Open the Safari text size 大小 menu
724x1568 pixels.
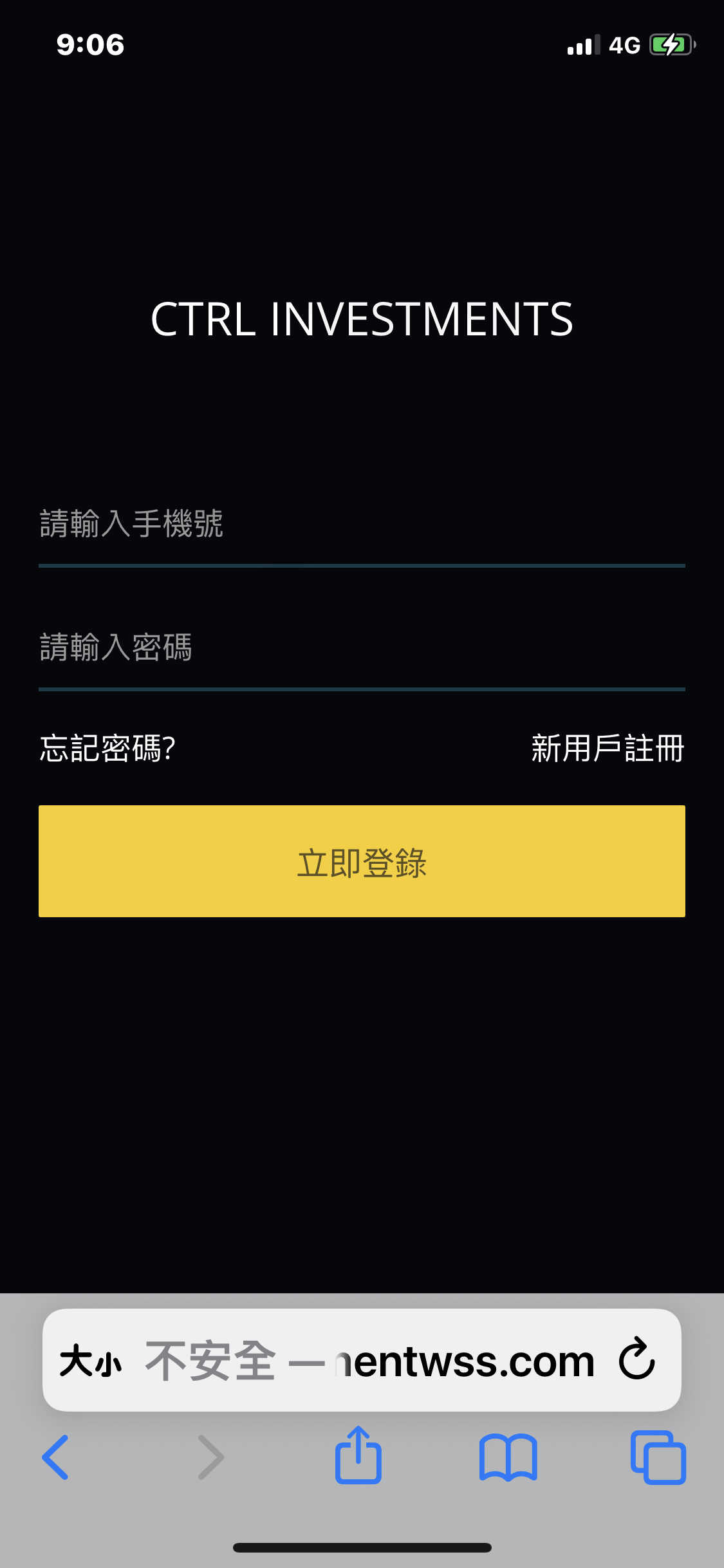click(91, 1361)
